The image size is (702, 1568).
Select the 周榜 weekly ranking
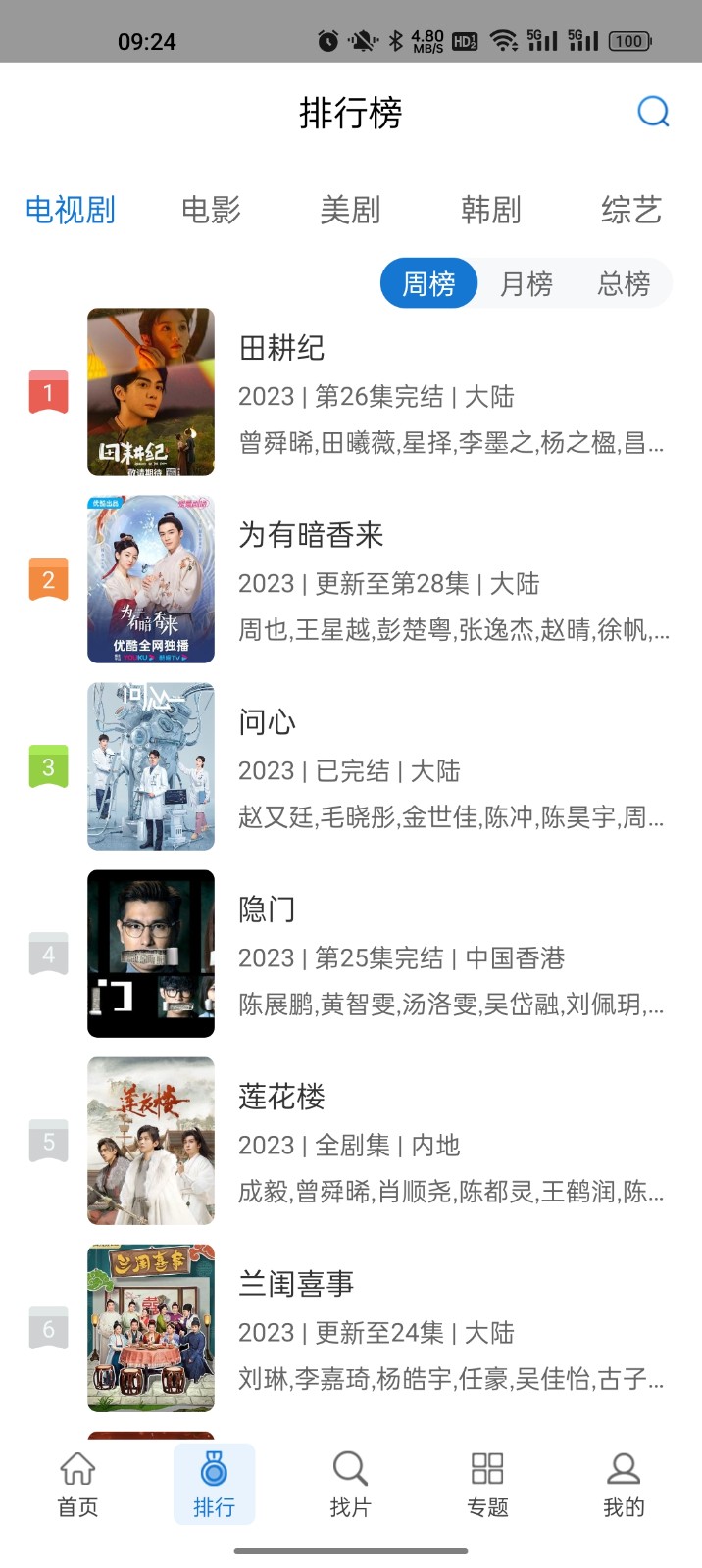click(x=428, y=284)
